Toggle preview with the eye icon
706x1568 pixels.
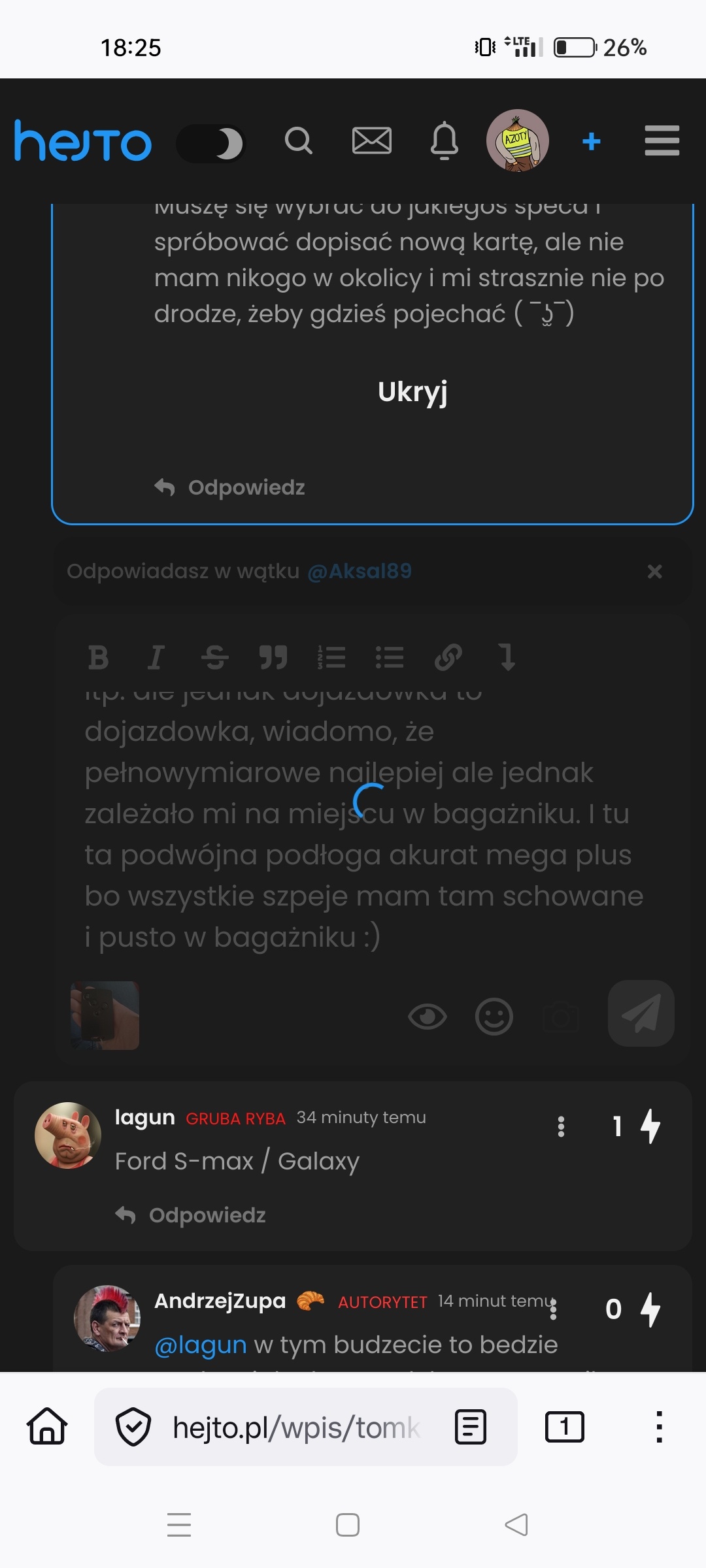pyautogui.click(x=427, y=1017)
